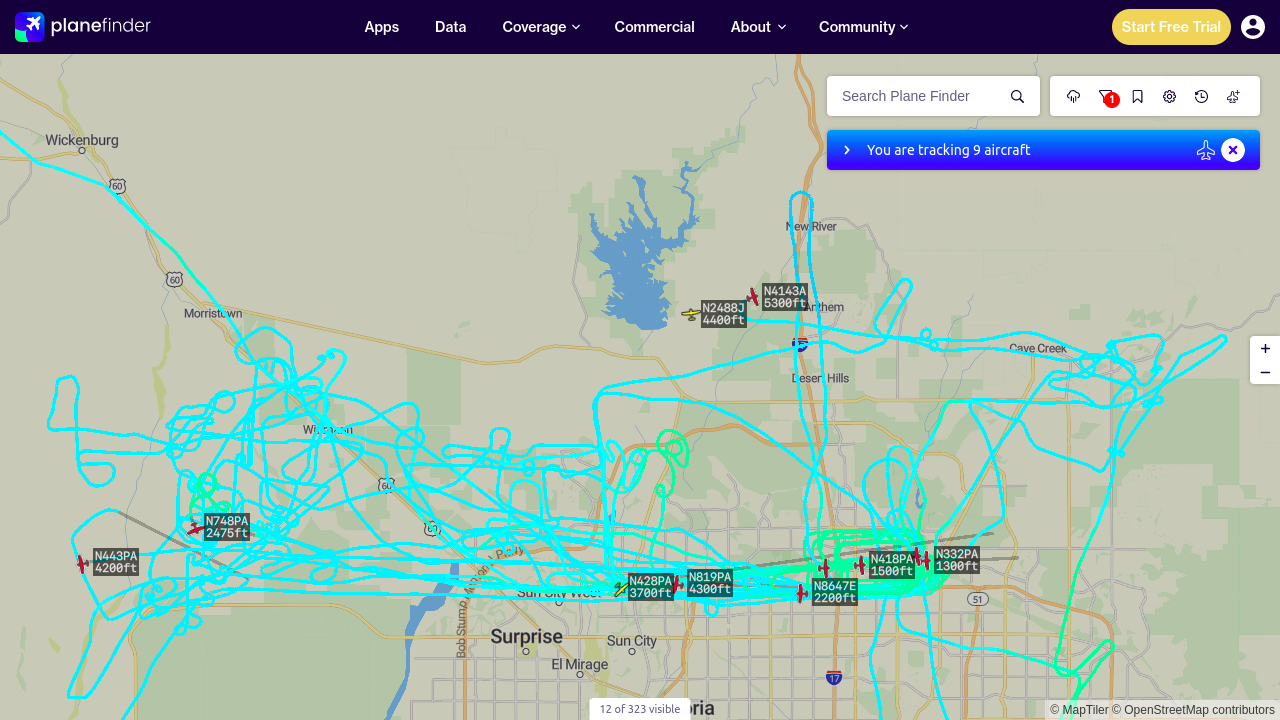The height and width of the screenshot is (720, 1280).
Task: Expand the tracking aircraft banner chevron
Action: tap(847, 150)
